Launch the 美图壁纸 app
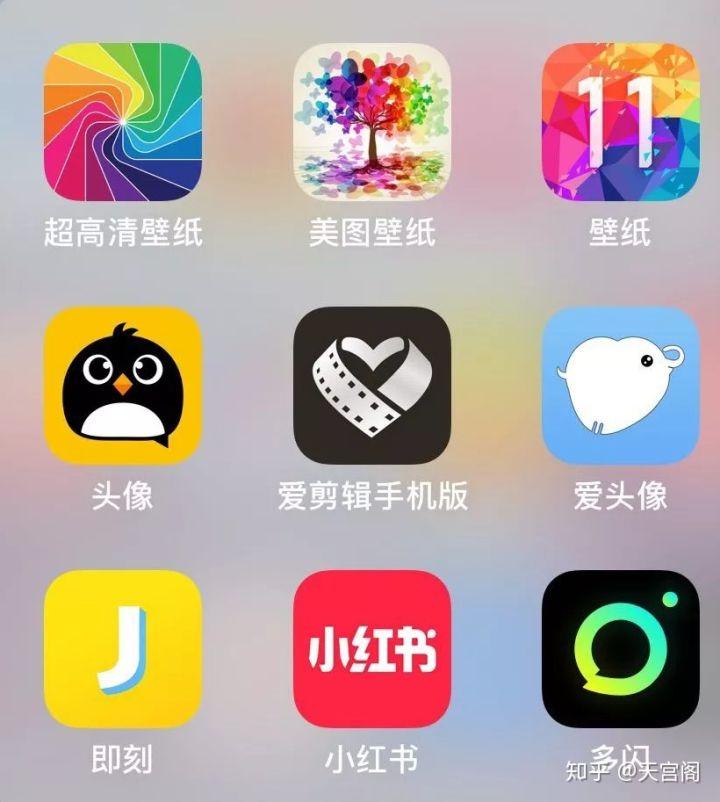Image resolution: width=720 pixels, height=802 pixels. point(372,122)
